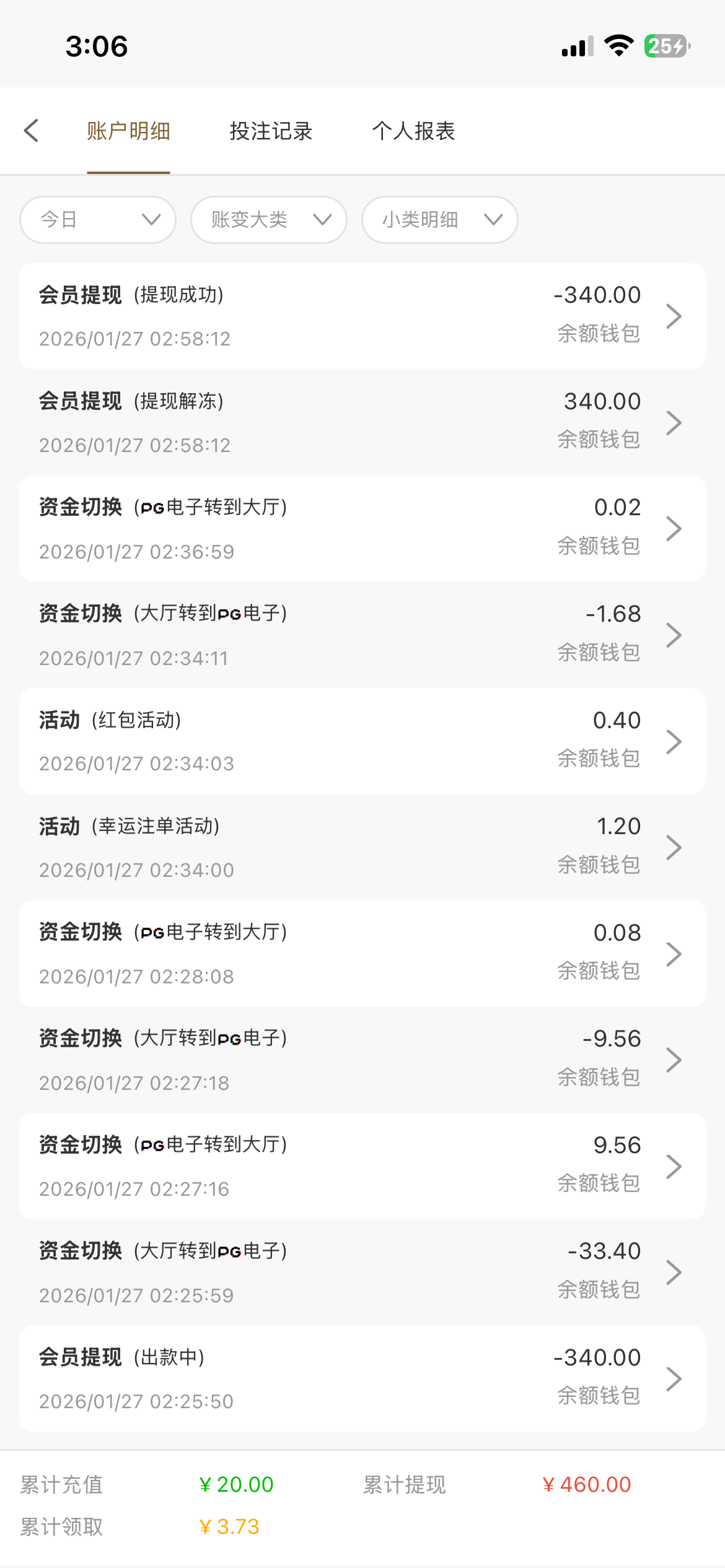Image resolution: width=725 pixels, height=1568 pixels.
Task: Tap the back arrow at top left
Action: [32, 131]
